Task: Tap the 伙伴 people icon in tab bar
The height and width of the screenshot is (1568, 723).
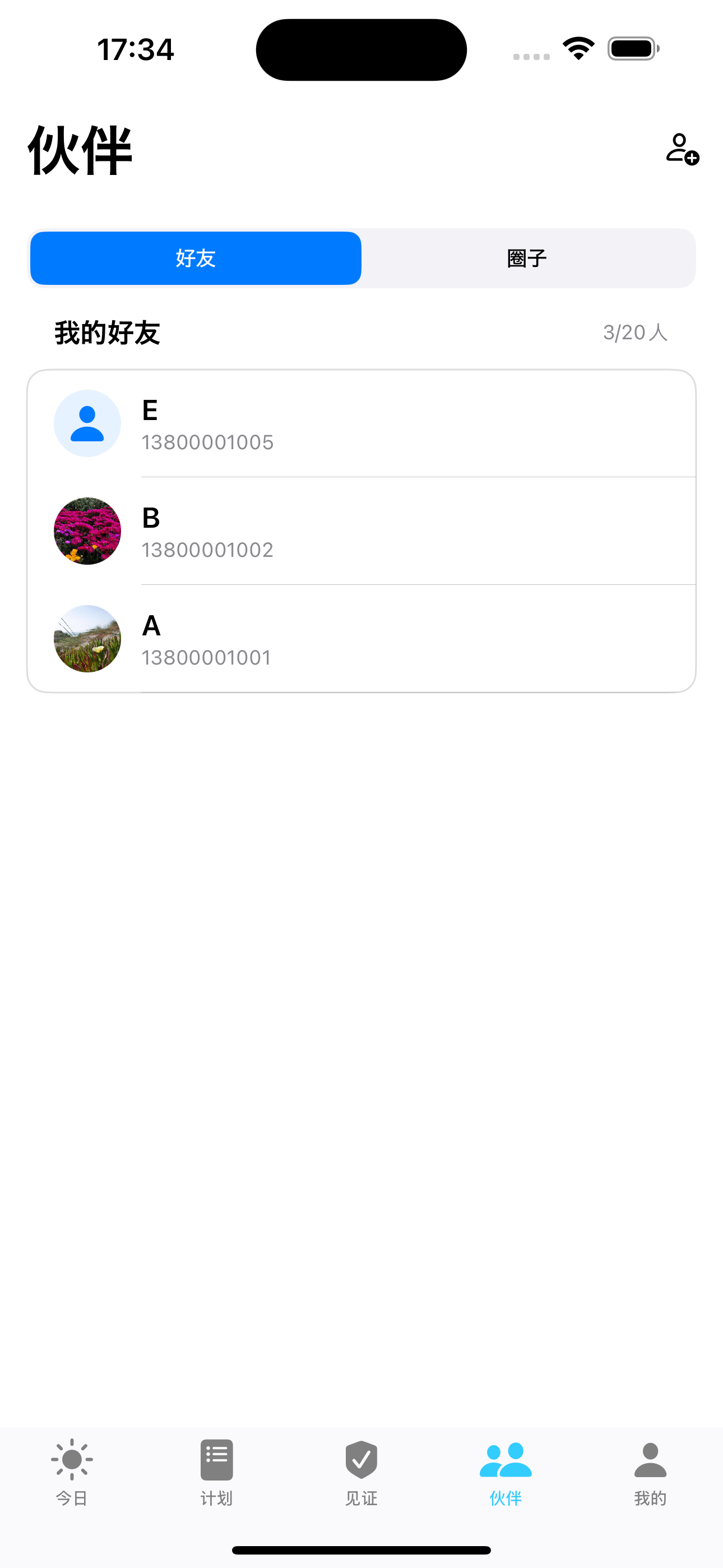Action: [505, 1459]
